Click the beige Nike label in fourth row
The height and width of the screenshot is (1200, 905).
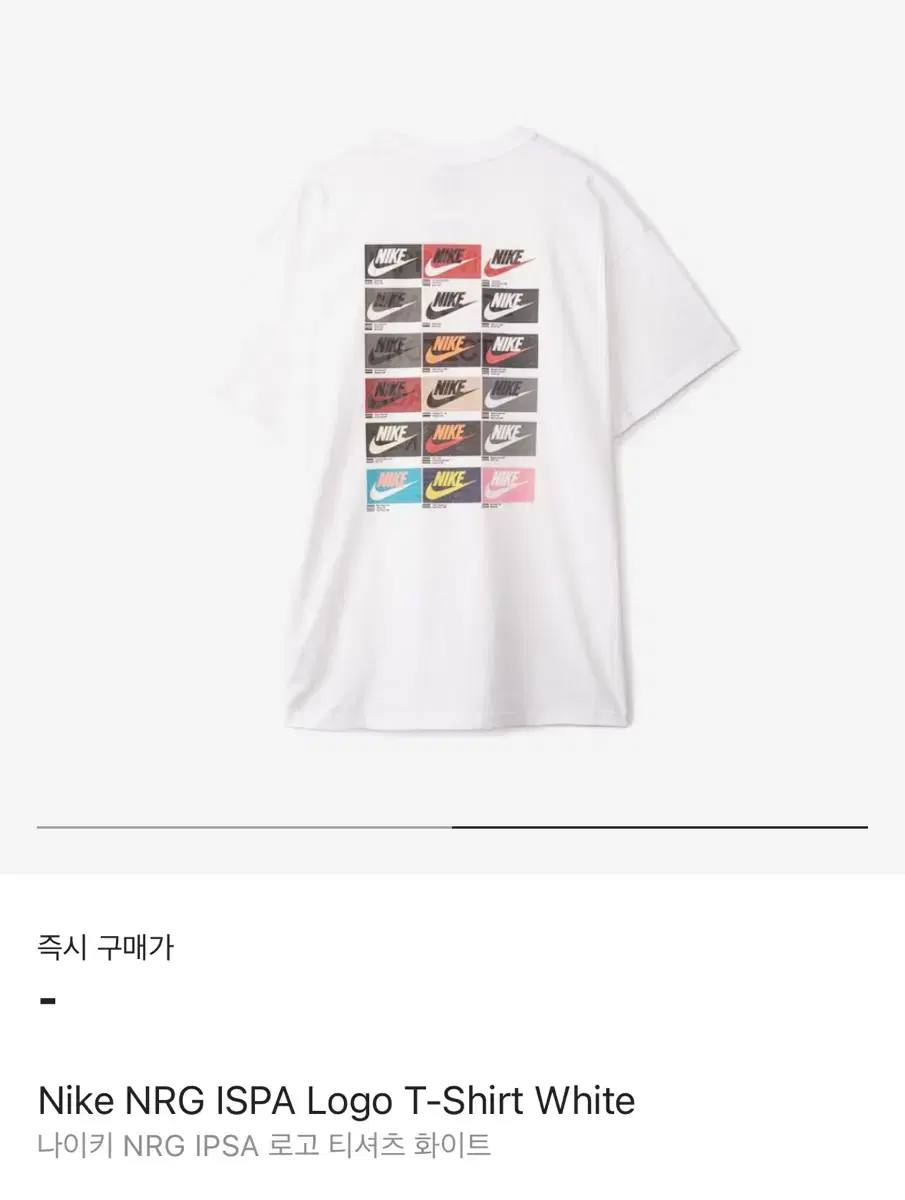[449, 394]
